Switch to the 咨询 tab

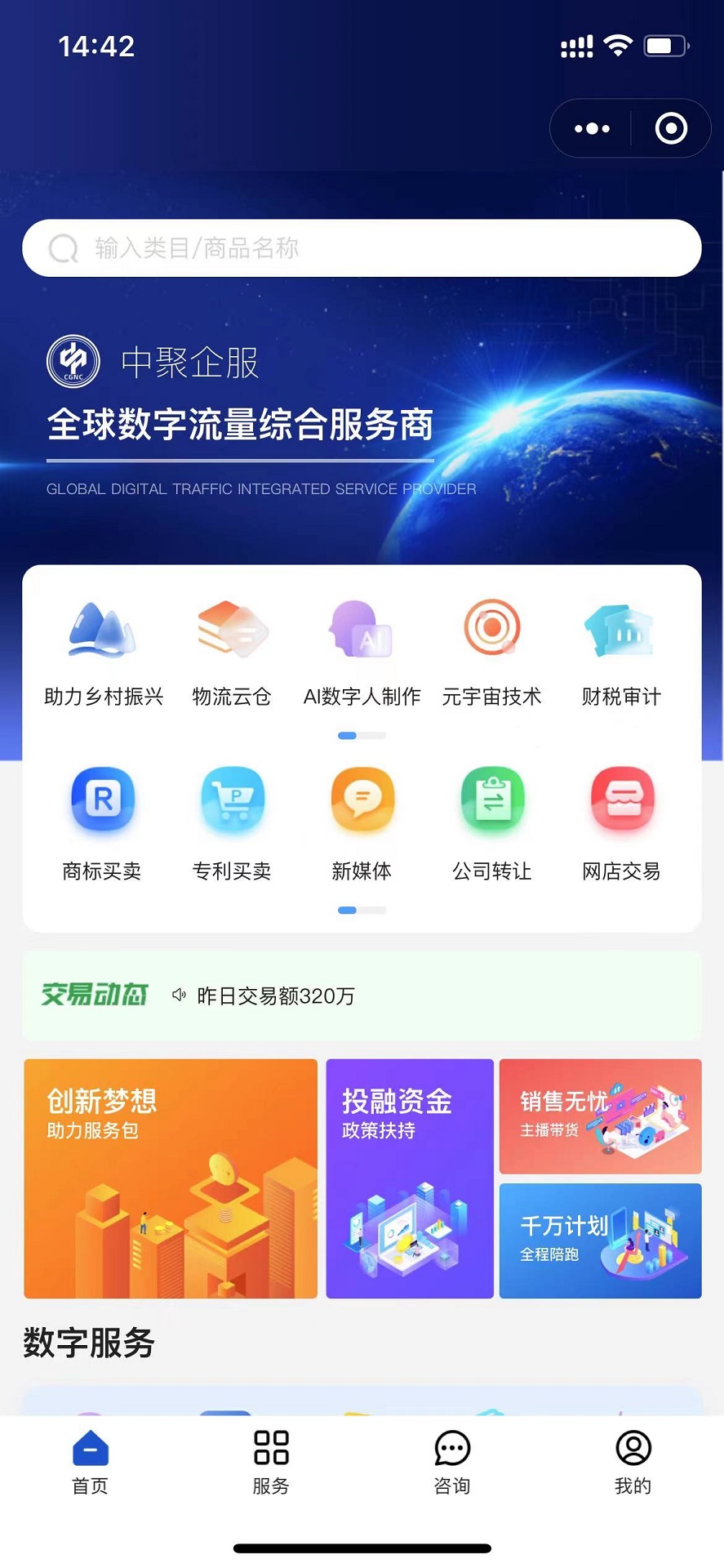tap(452, 1462)
